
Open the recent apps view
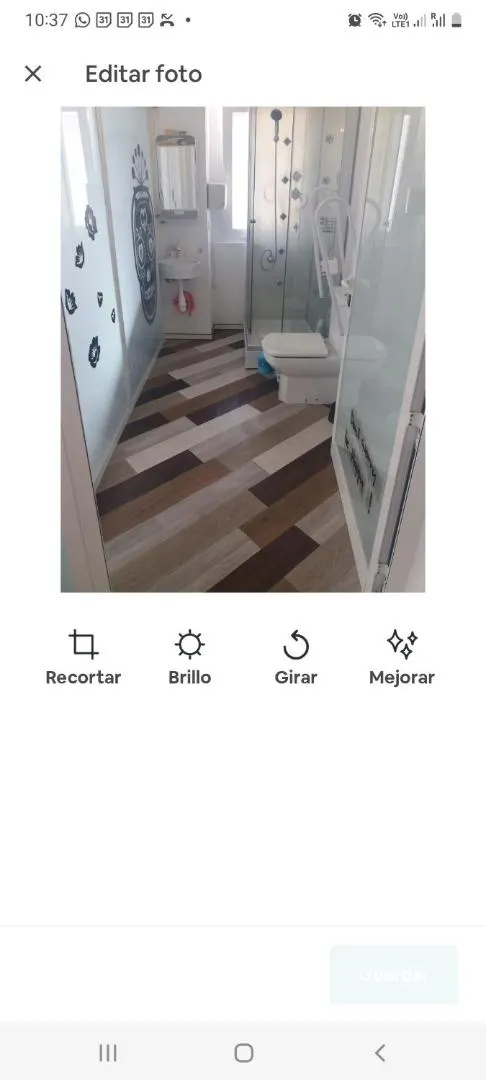tap(108, 1052)
